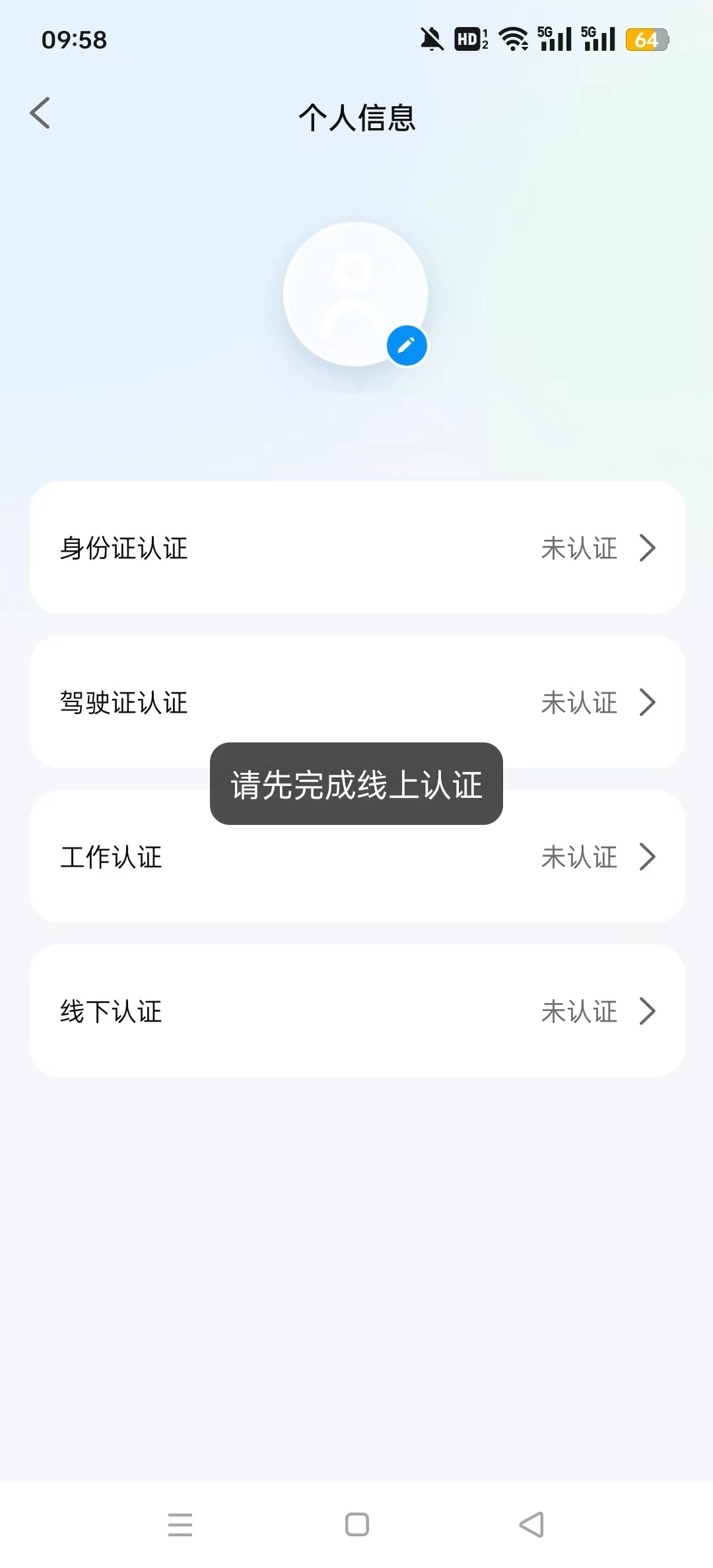This screenshot has width=713, height=1568.
Task: Expand the 身份证认证 chevron arrow
Action: [648, 548]
